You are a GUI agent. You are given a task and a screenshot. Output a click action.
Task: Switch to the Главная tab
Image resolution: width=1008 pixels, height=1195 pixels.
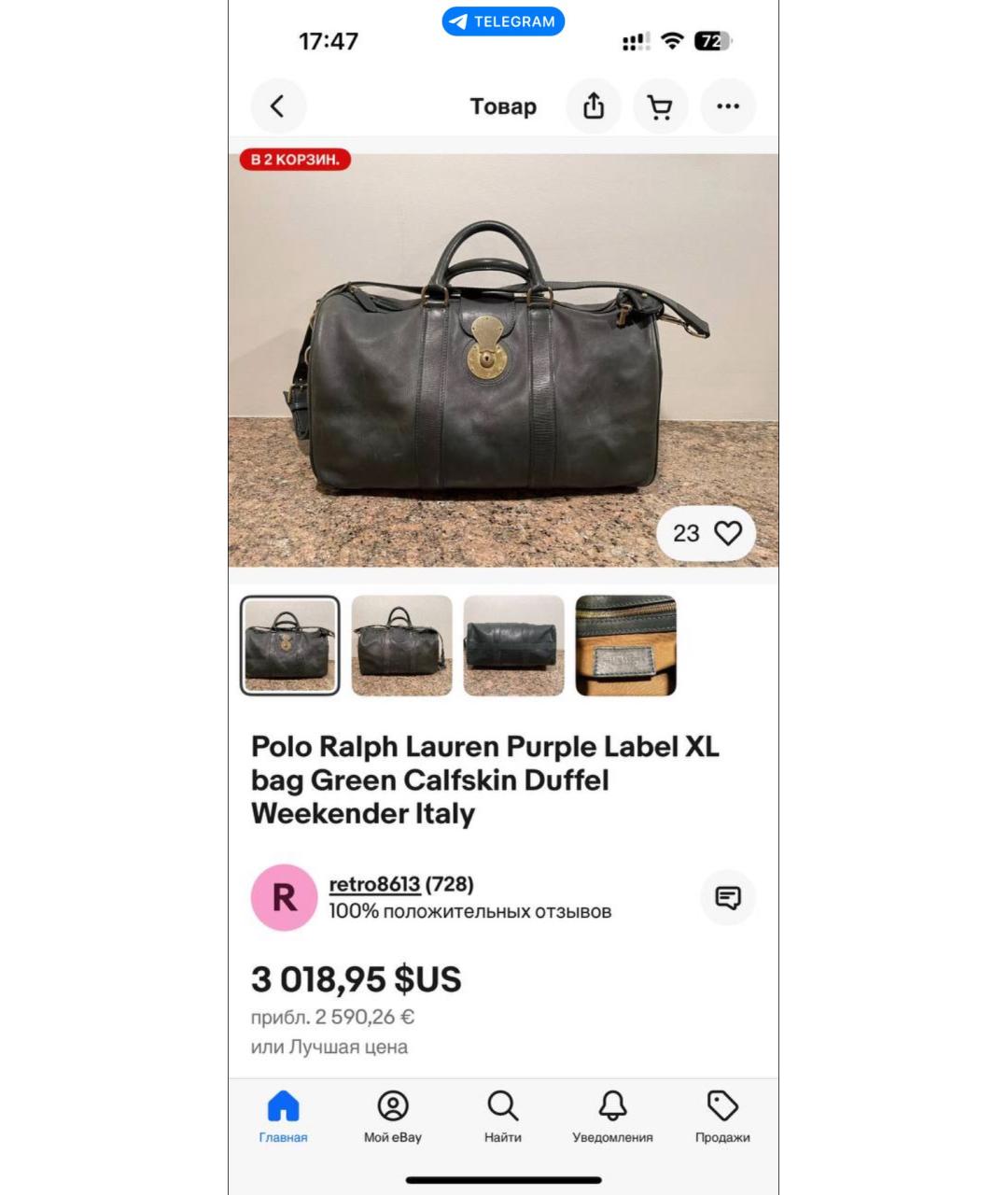(283, 1117)
